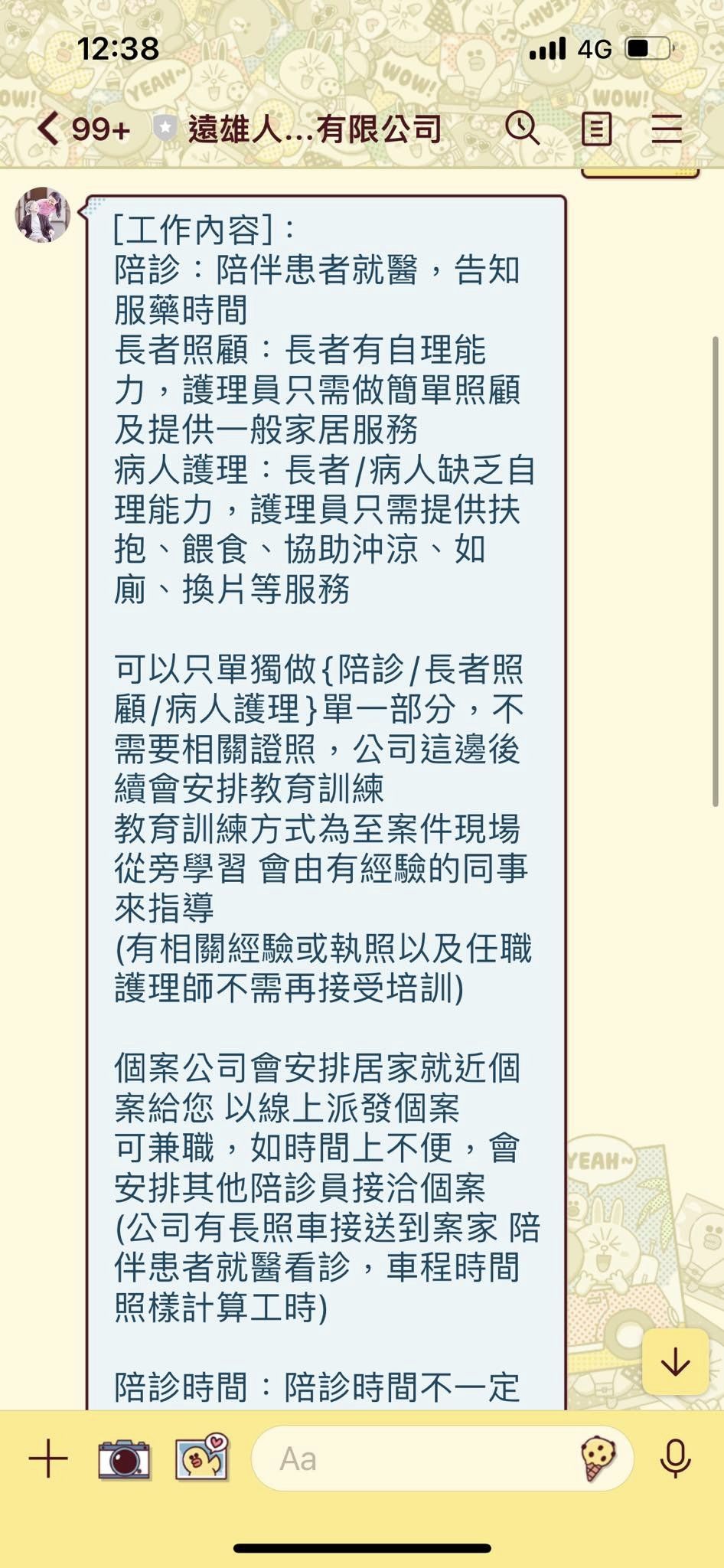The height and width of the screenshot is (1568, 724).
Task: Open the sticker and emoji picker
Action: (x=598, y=1458)
